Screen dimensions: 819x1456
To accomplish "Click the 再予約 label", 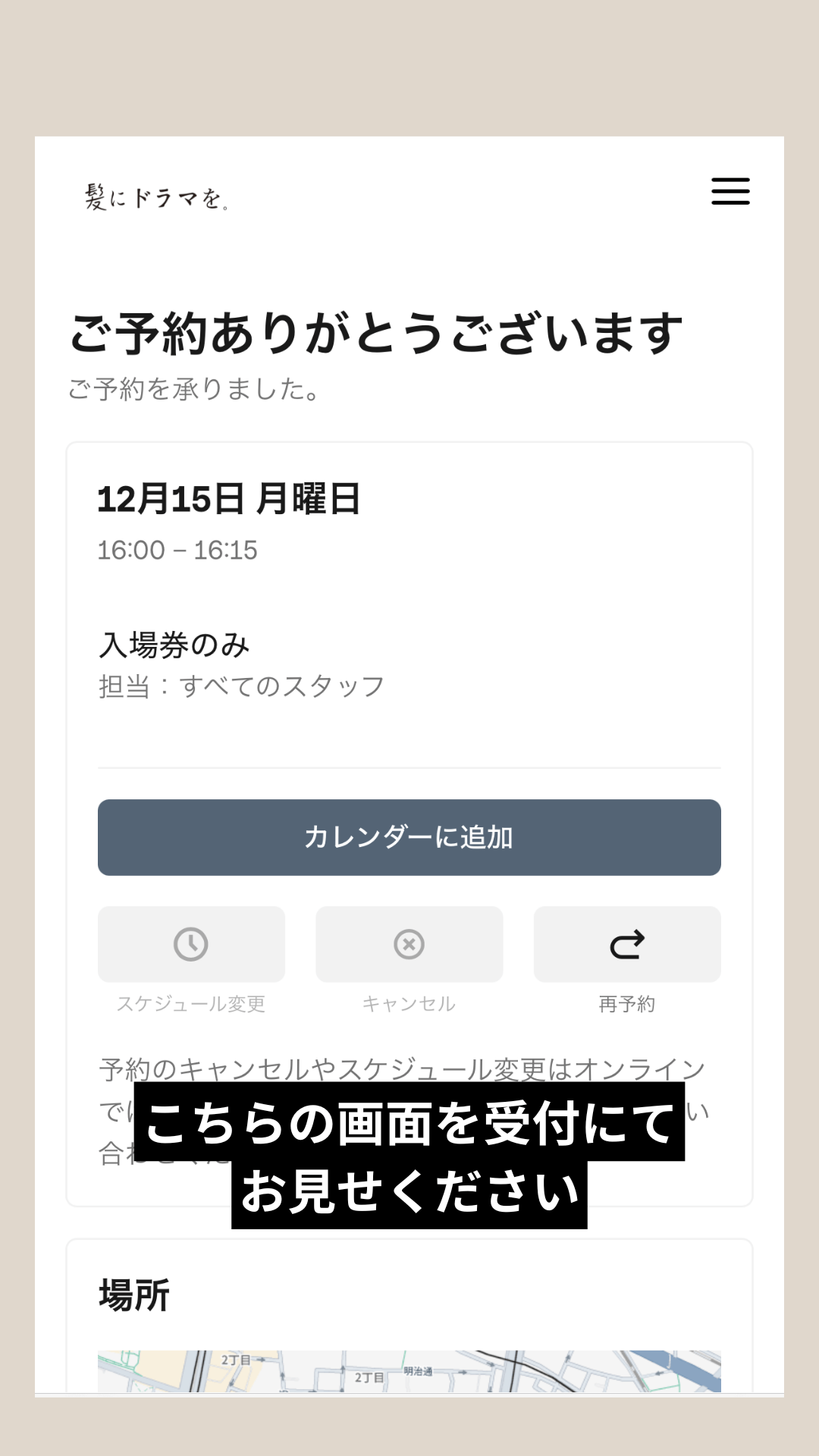I will click(627, 1006).
